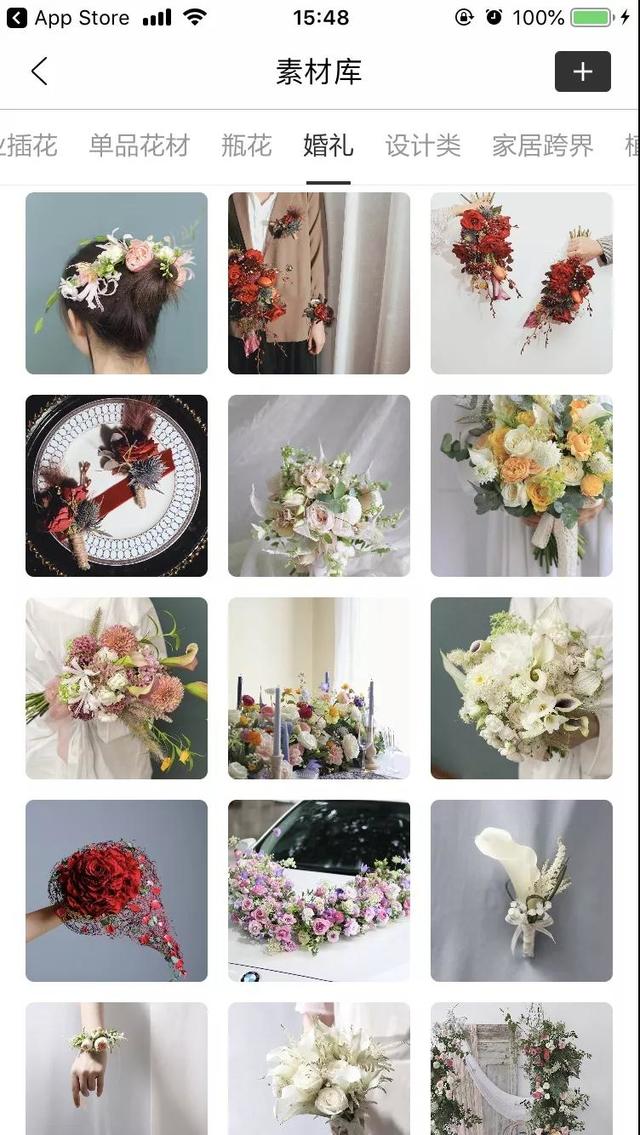Tap the plus button to add material
The image size is (640, 1135).
(582, 71)
